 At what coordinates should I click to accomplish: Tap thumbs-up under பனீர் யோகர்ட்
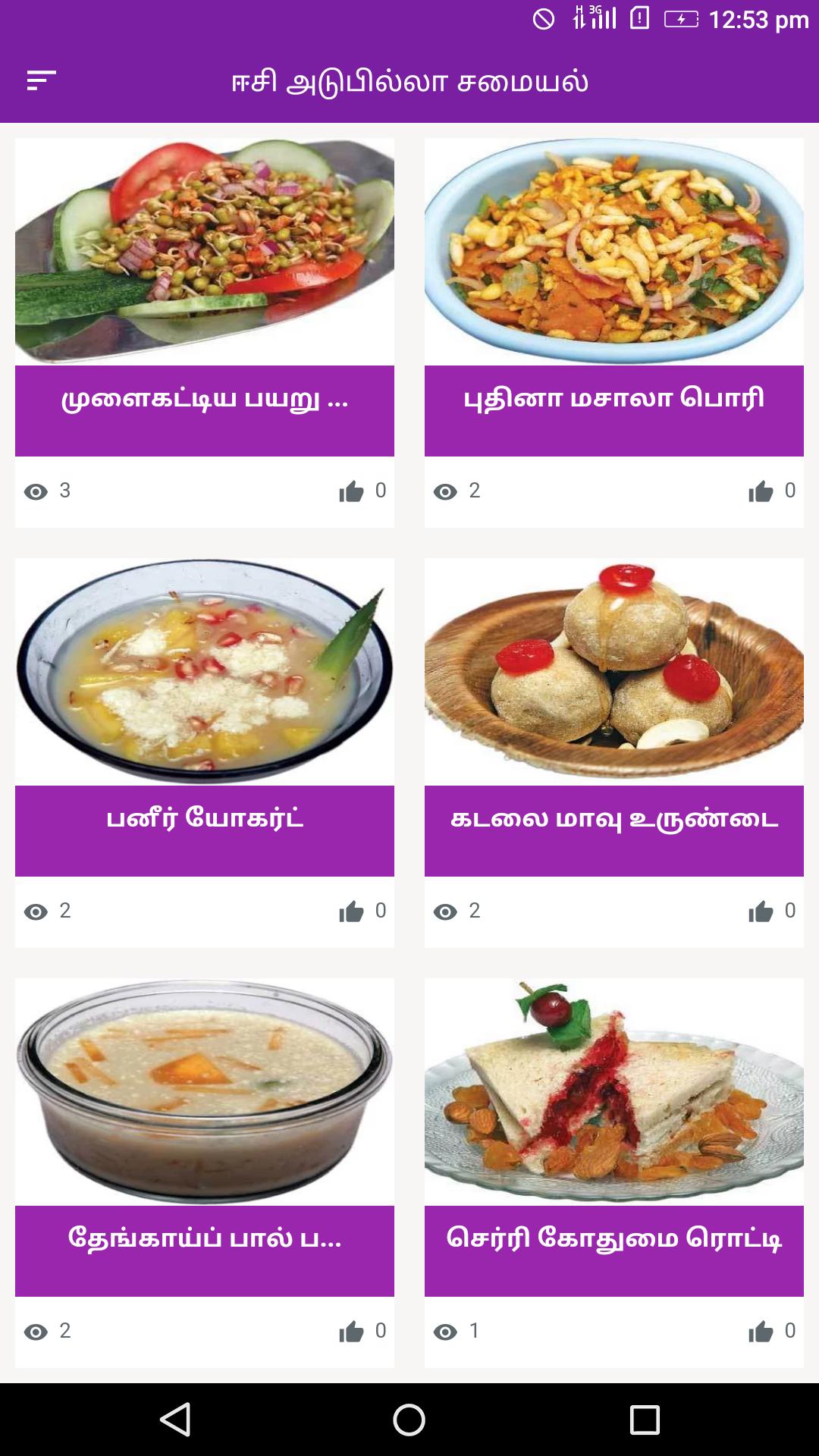pyautogui.click(x=351, y=912)
